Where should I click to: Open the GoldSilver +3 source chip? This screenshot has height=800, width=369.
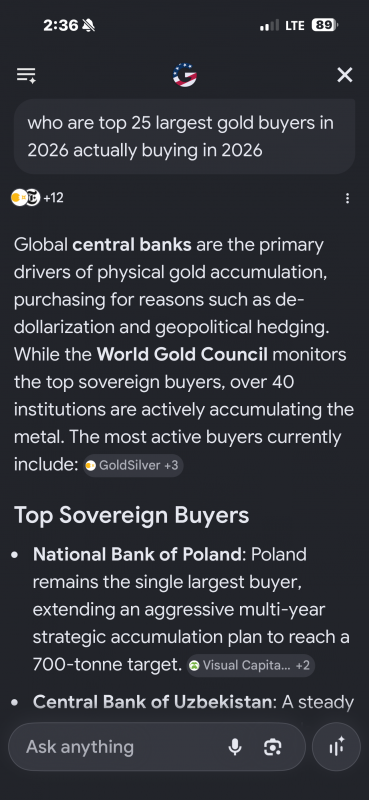[133, 465]
